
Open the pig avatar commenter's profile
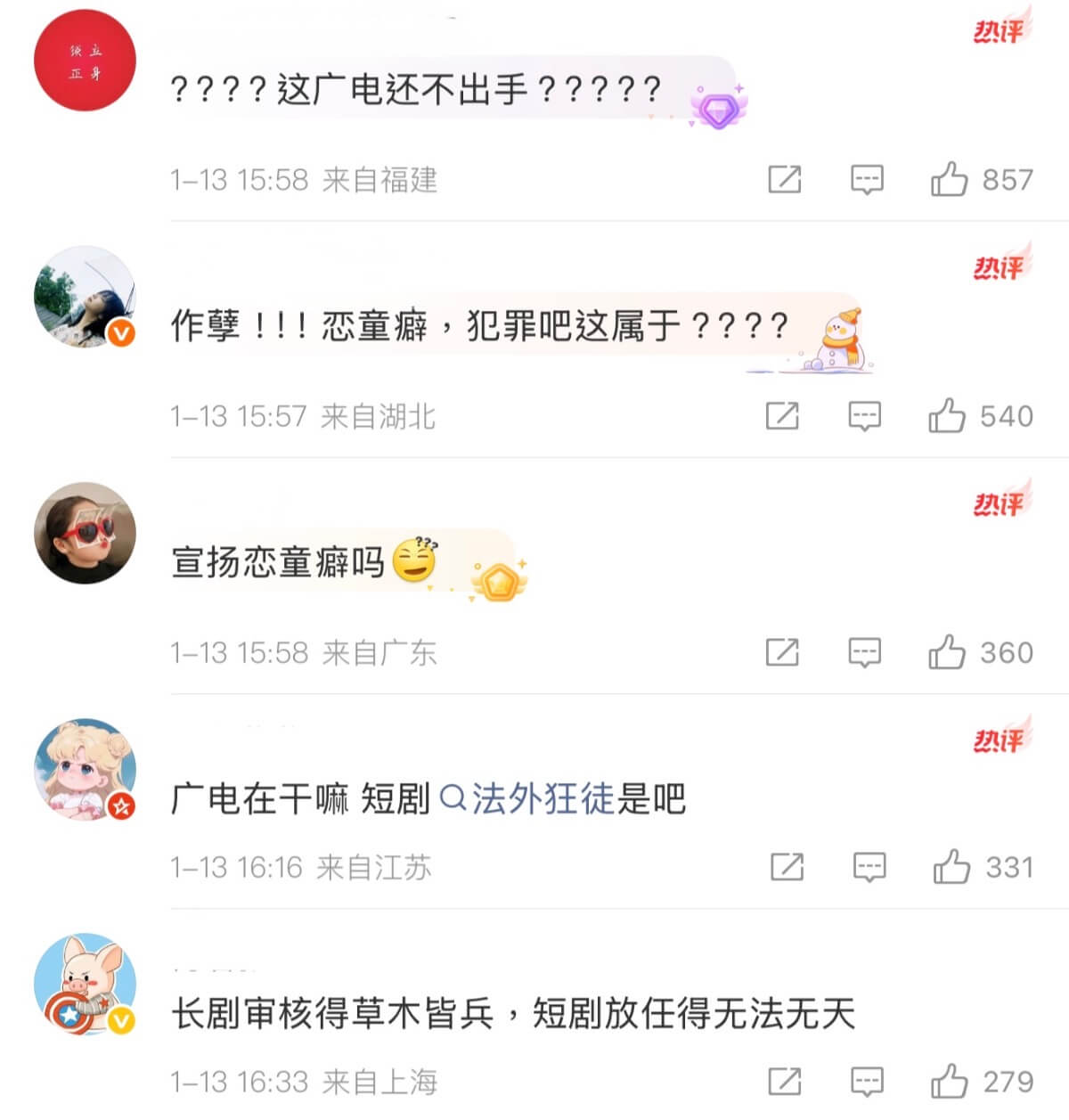pyautogui.click(x=85, y=984)
